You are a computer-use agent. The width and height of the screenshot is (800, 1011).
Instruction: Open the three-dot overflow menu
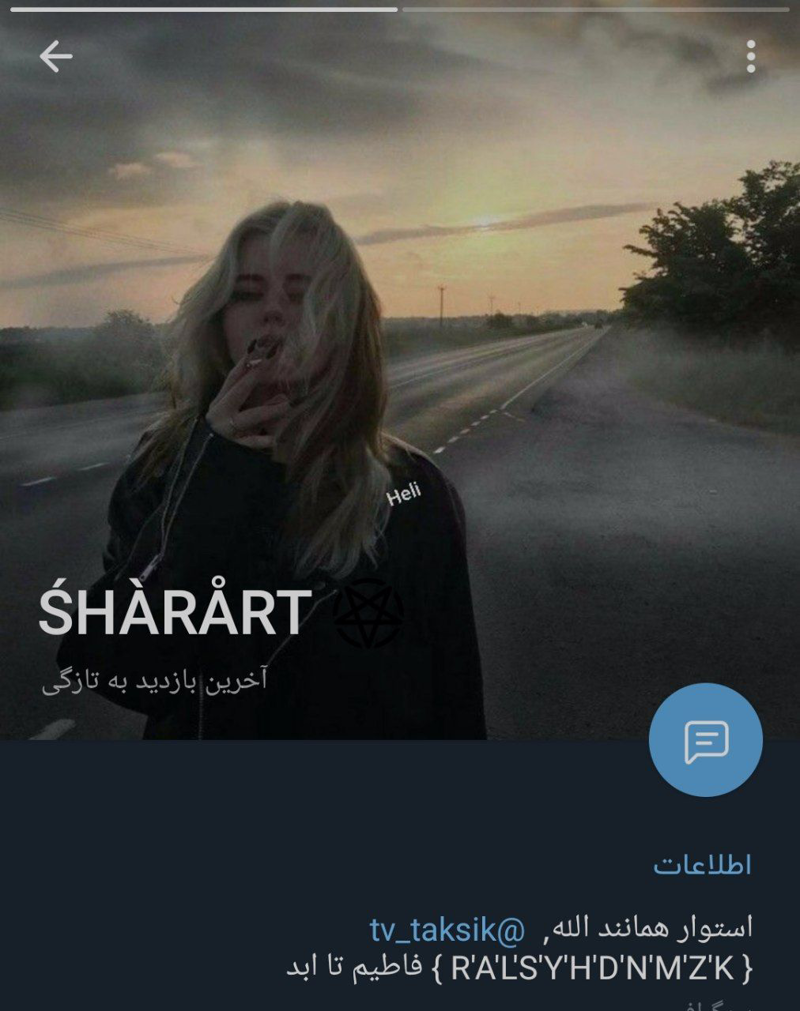750,57
